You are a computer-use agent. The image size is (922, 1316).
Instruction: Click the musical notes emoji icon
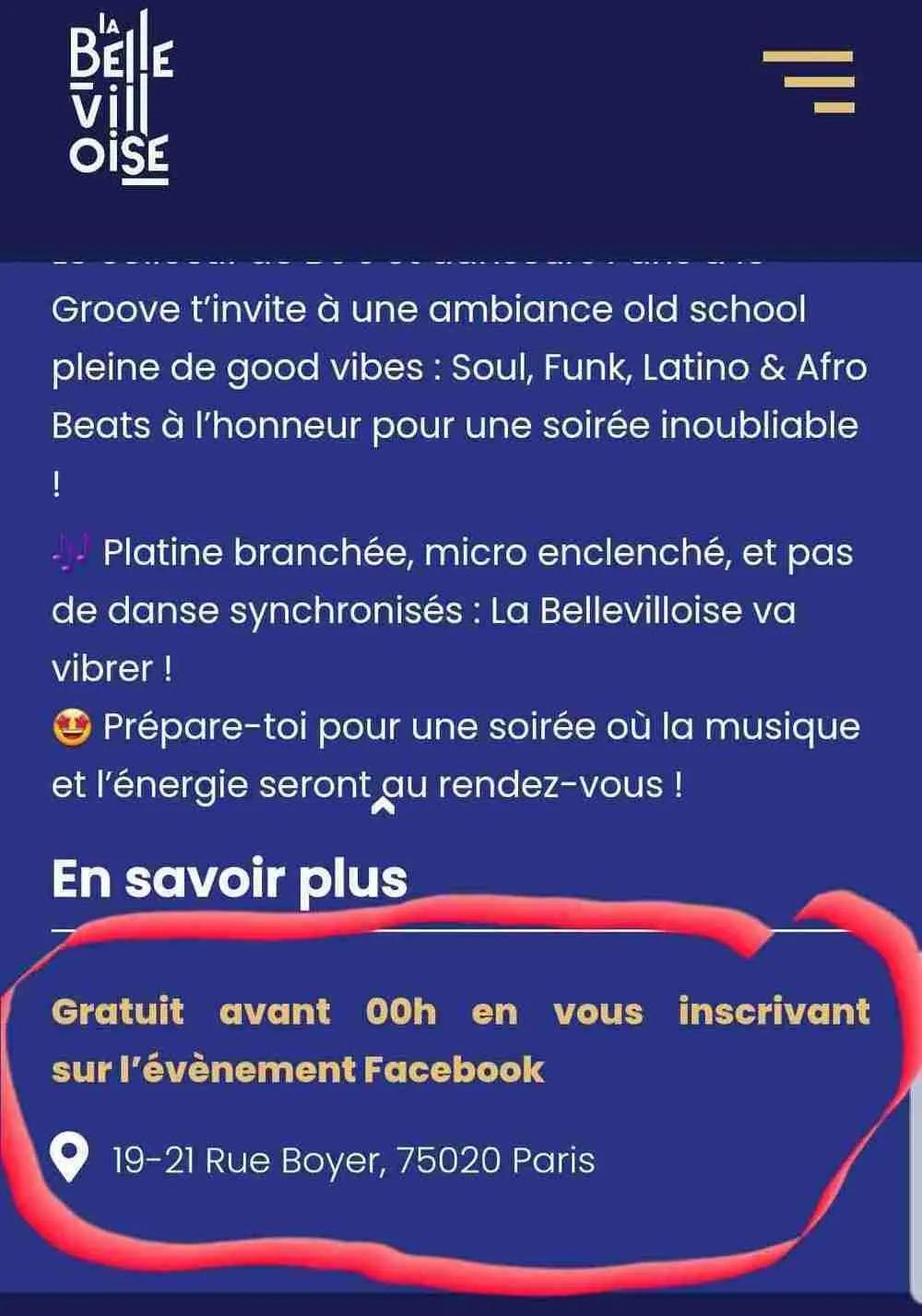(x=66, y=553)
